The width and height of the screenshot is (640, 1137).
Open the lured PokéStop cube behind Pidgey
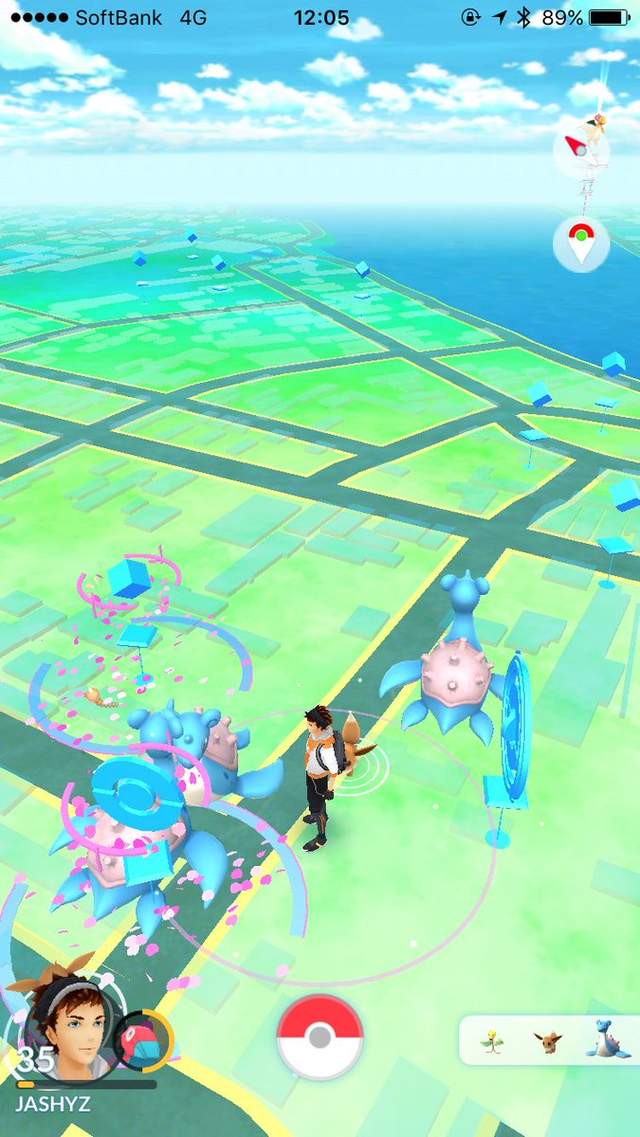129,578
